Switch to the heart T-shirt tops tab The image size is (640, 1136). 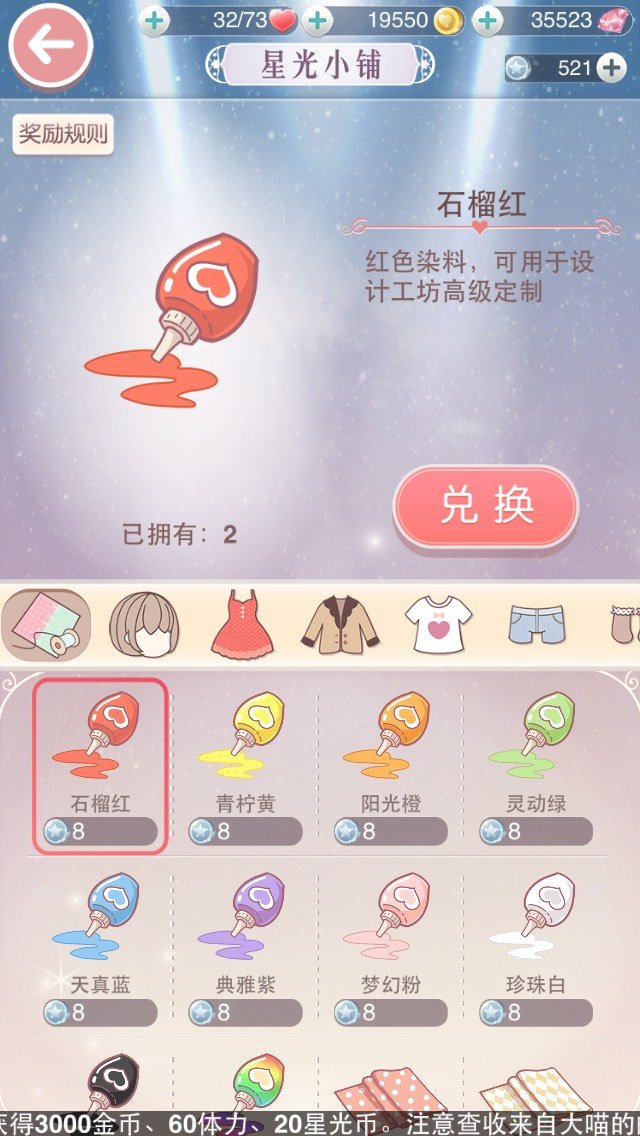point(438,623)
